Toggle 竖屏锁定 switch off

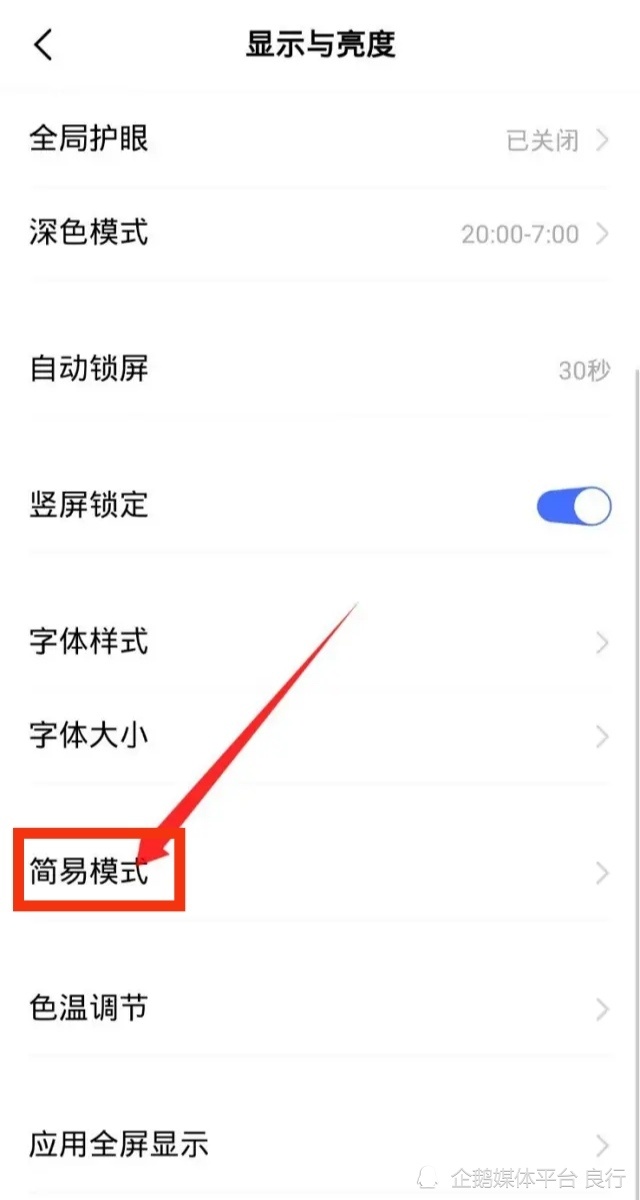tap(573, 507)
